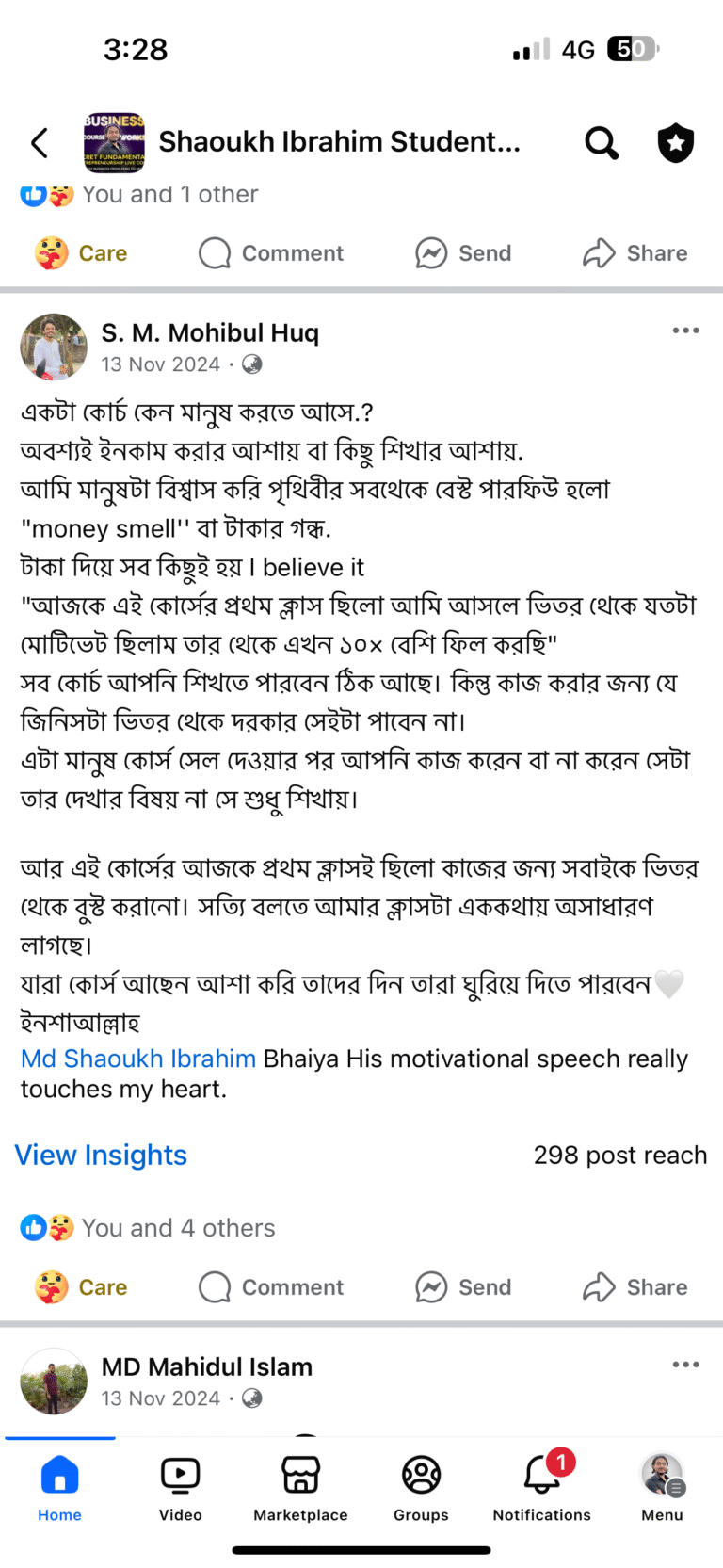
Task: Send Mohibul Huq's post via Messenger
Action: (464, 1287)
